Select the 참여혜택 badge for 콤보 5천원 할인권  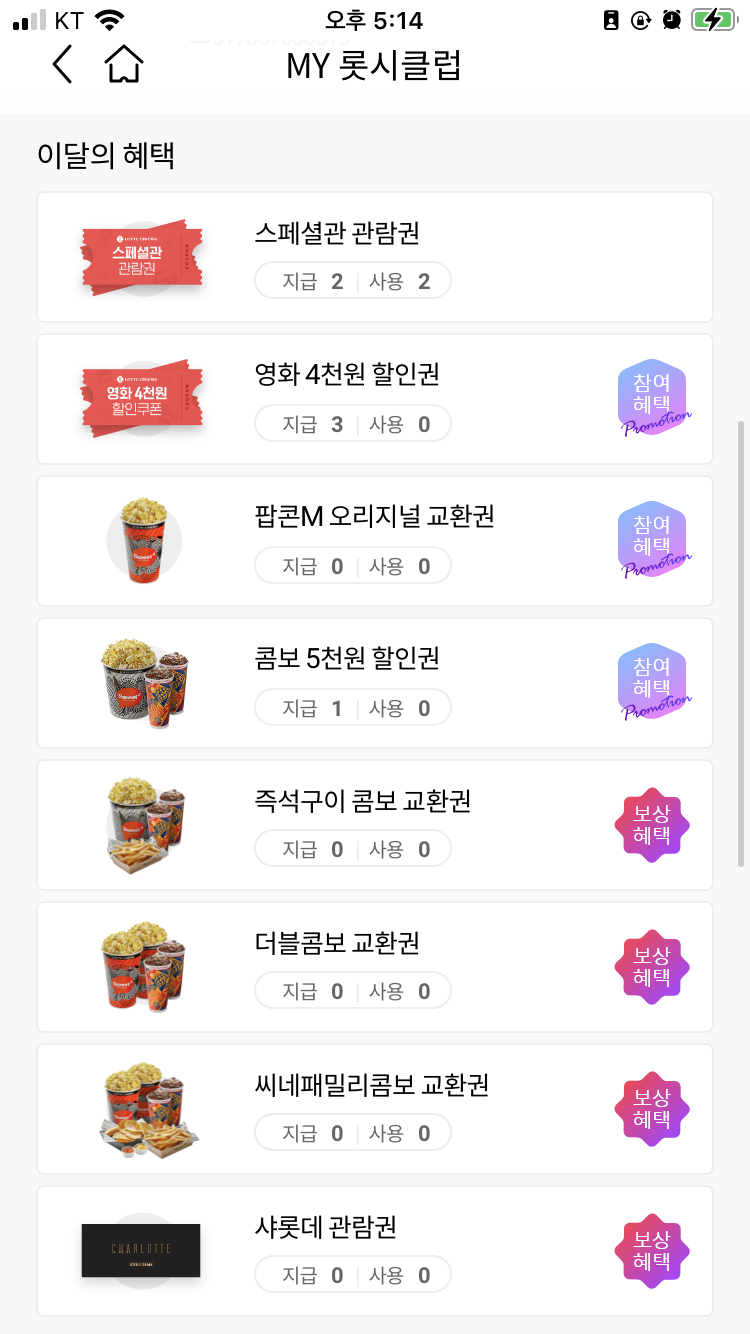pos(651,682)
